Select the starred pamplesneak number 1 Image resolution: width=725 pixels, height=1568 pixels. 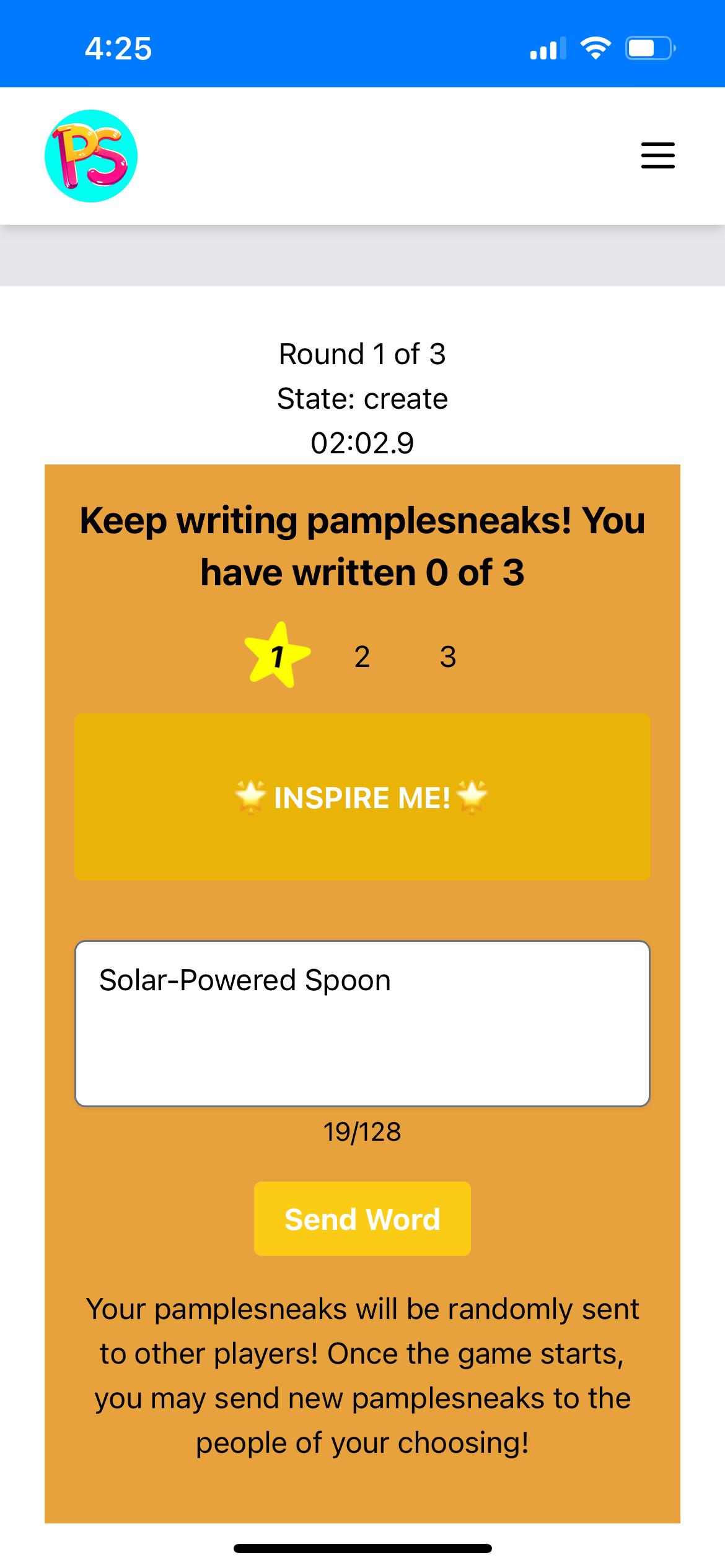(x=277, y=656)
